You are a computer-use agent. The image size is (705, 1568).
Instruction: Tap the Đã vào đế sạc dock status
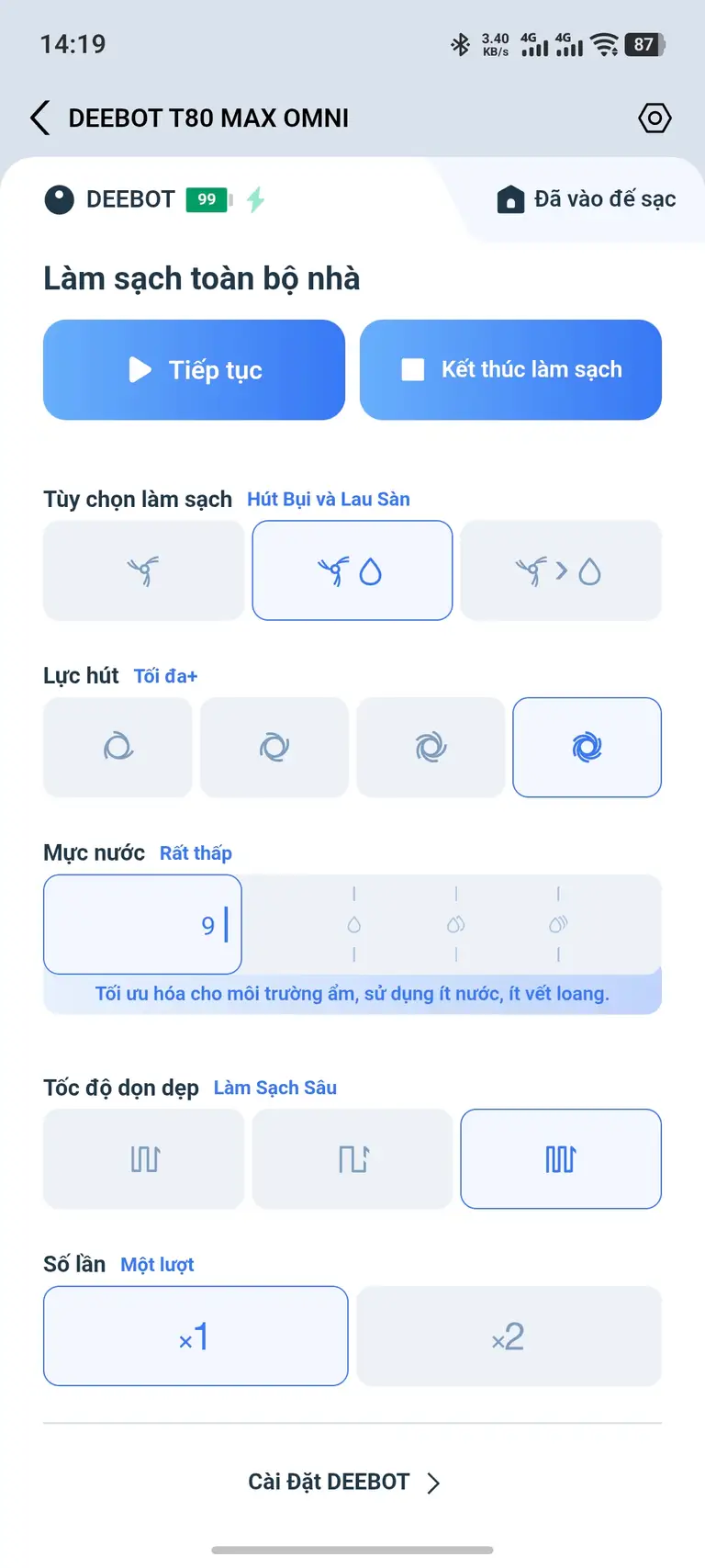[x=586, y=199]
